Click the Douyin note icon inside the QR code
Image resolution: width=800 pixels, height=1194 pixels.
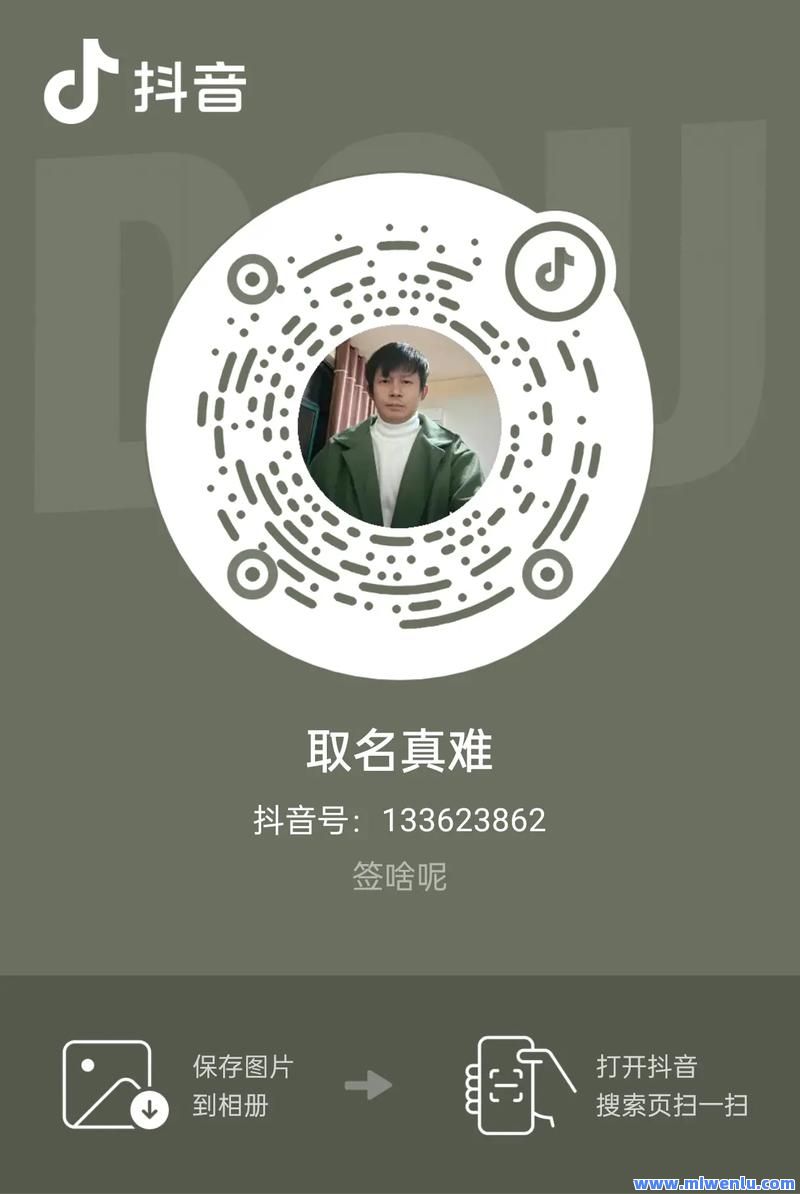click(553, 272)
